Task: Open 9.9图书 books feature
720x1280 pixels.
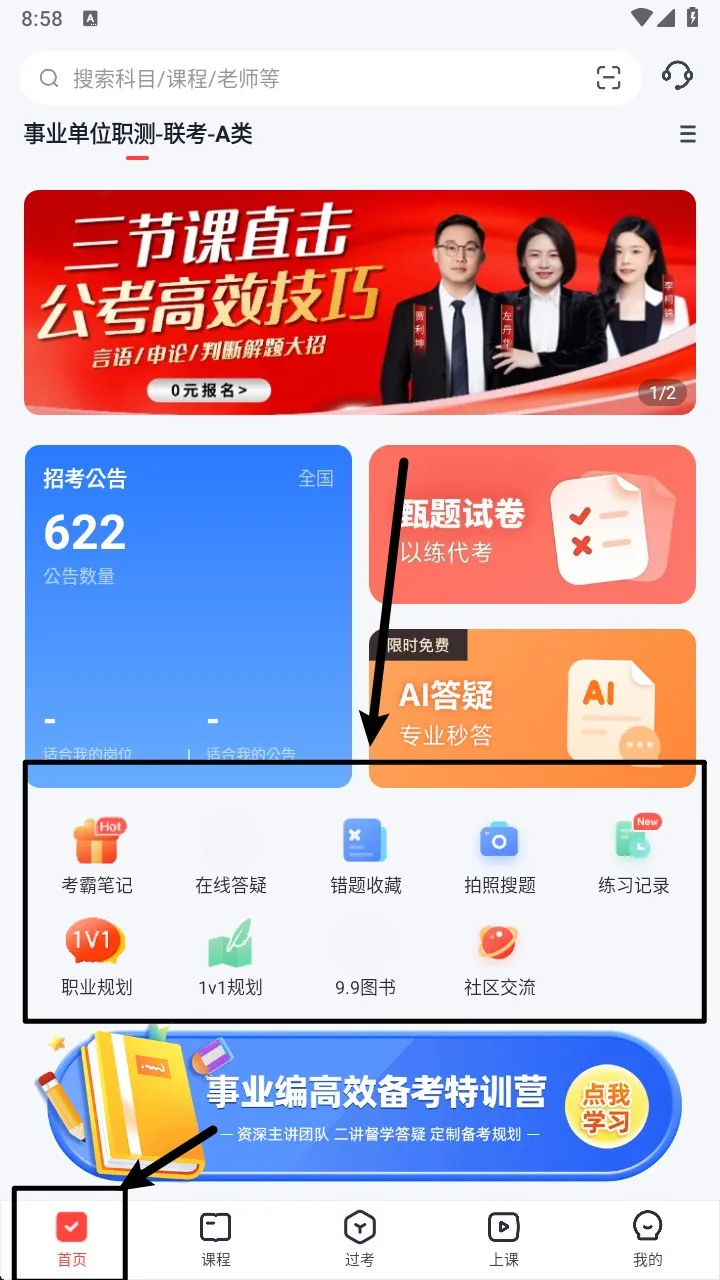Action: [364, 957]
